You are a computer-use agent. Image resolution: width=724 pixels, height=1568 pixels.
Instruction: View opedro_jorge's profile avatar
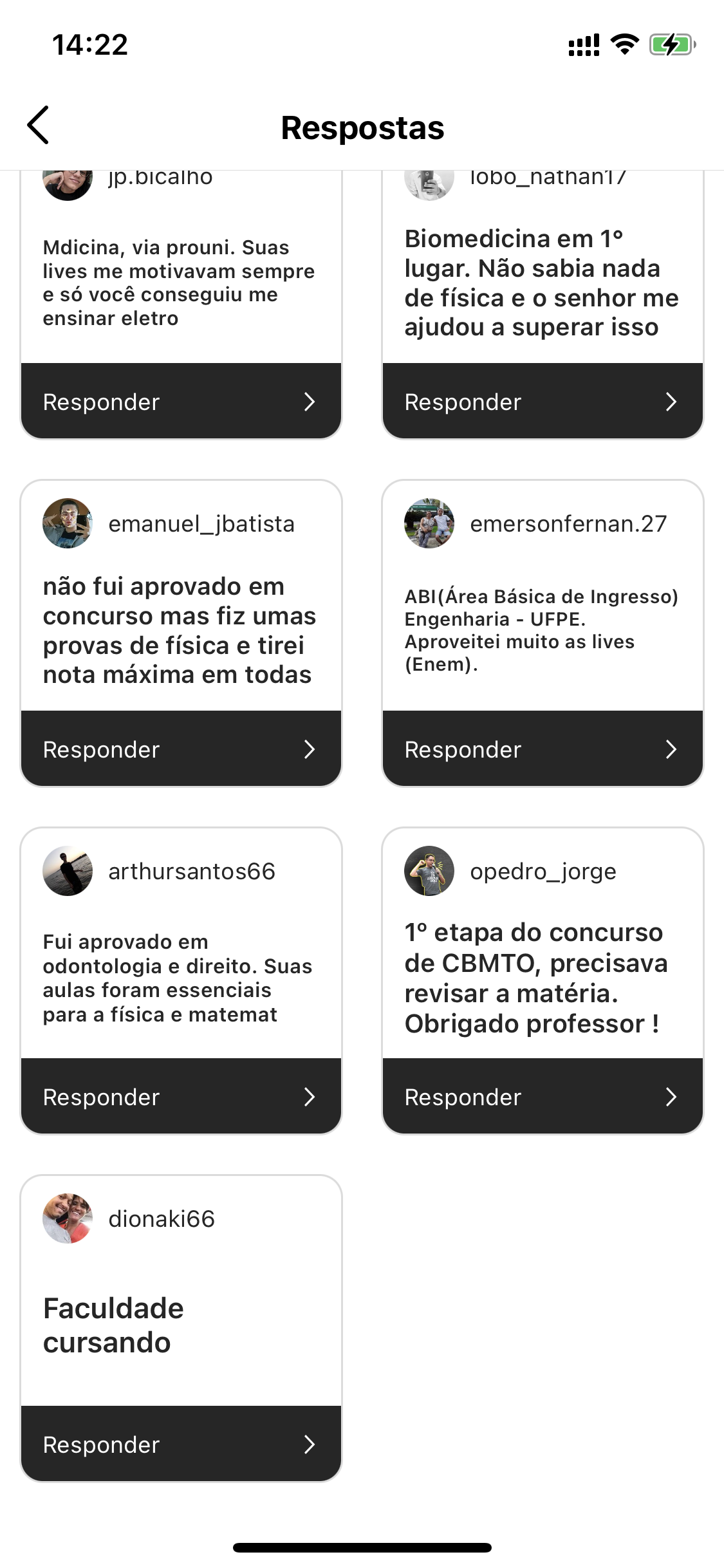pyautogui.click(x=429, y=871)
